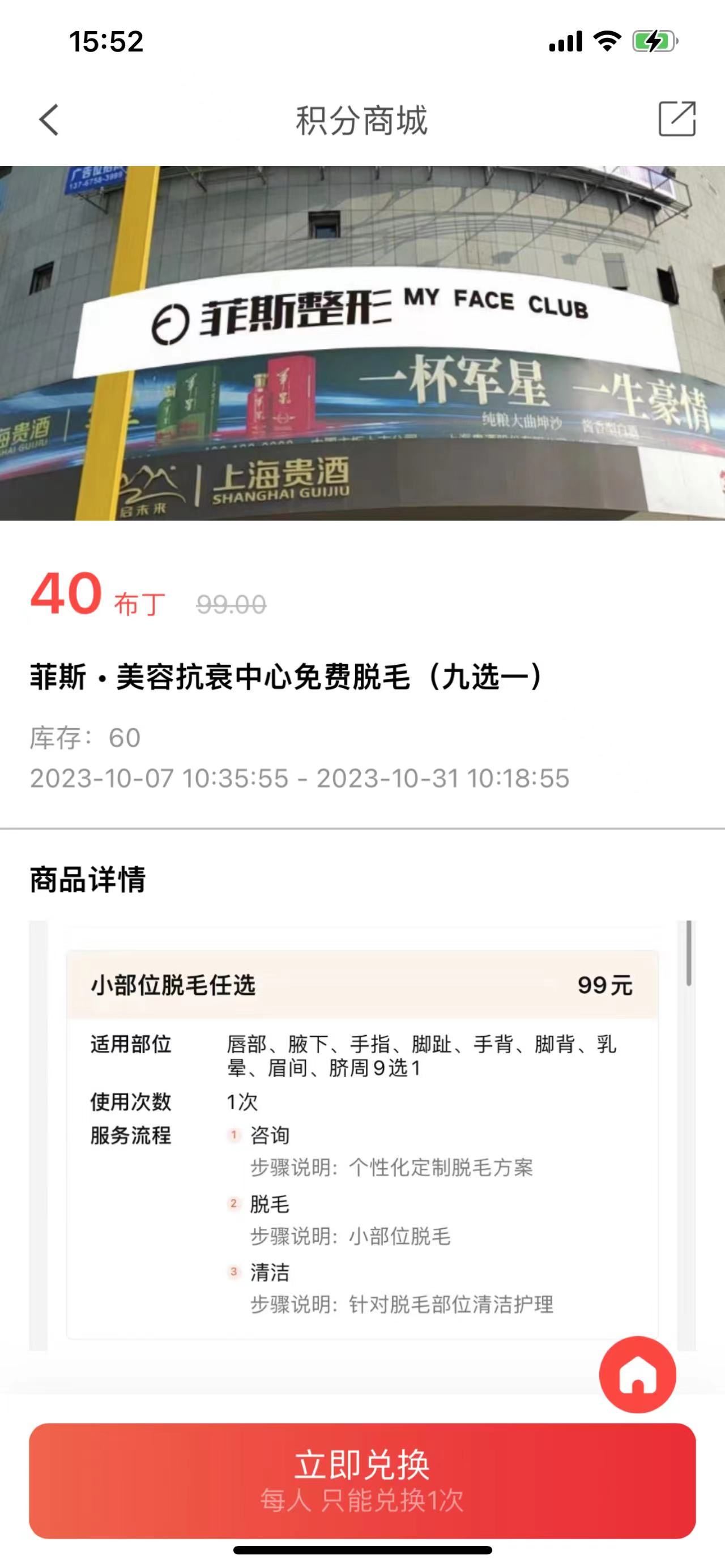The image size is (725, 1568).
Task: View the 菲斯整形 storefront product image
Action: pos(362,343)
